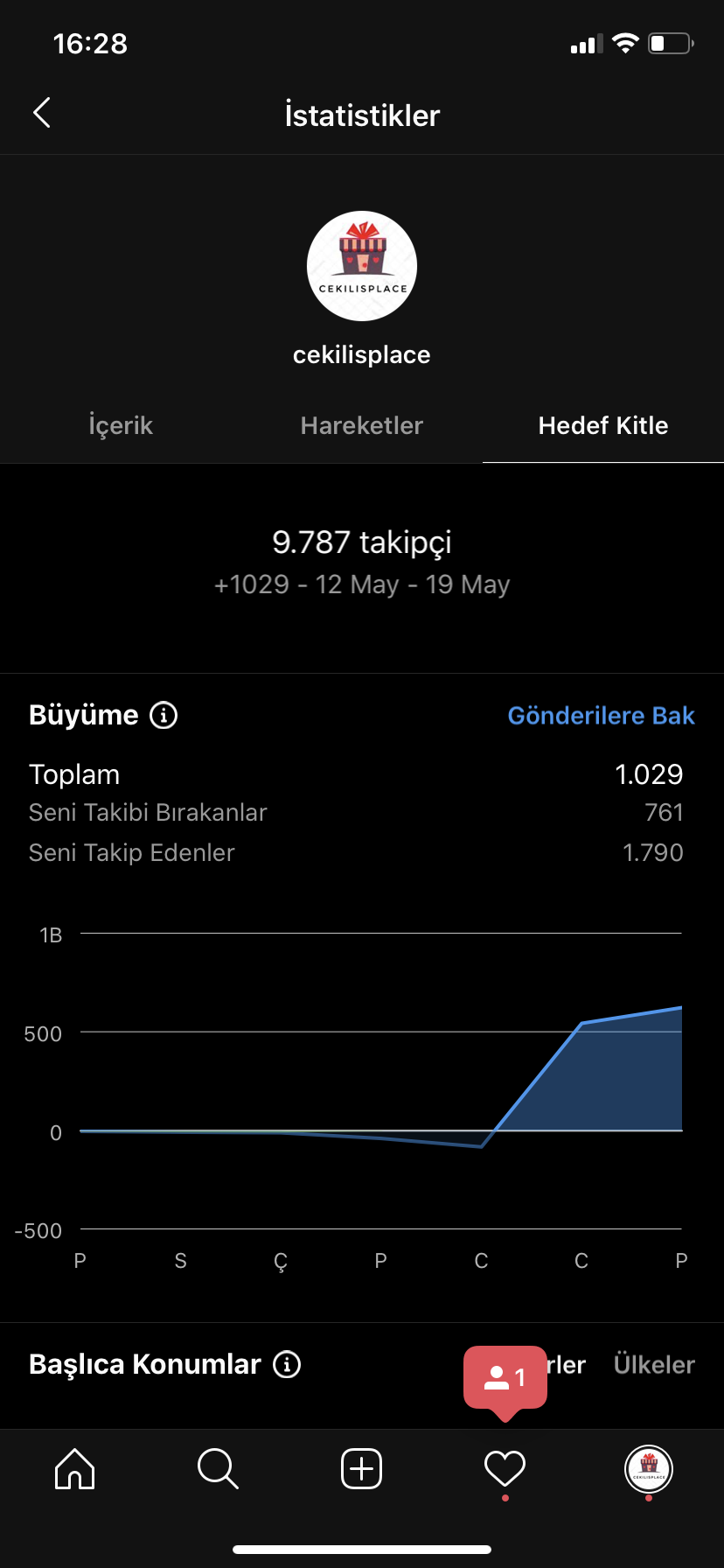
Task: Open the info icon next to Büyüme
Action: pos(164,716)
